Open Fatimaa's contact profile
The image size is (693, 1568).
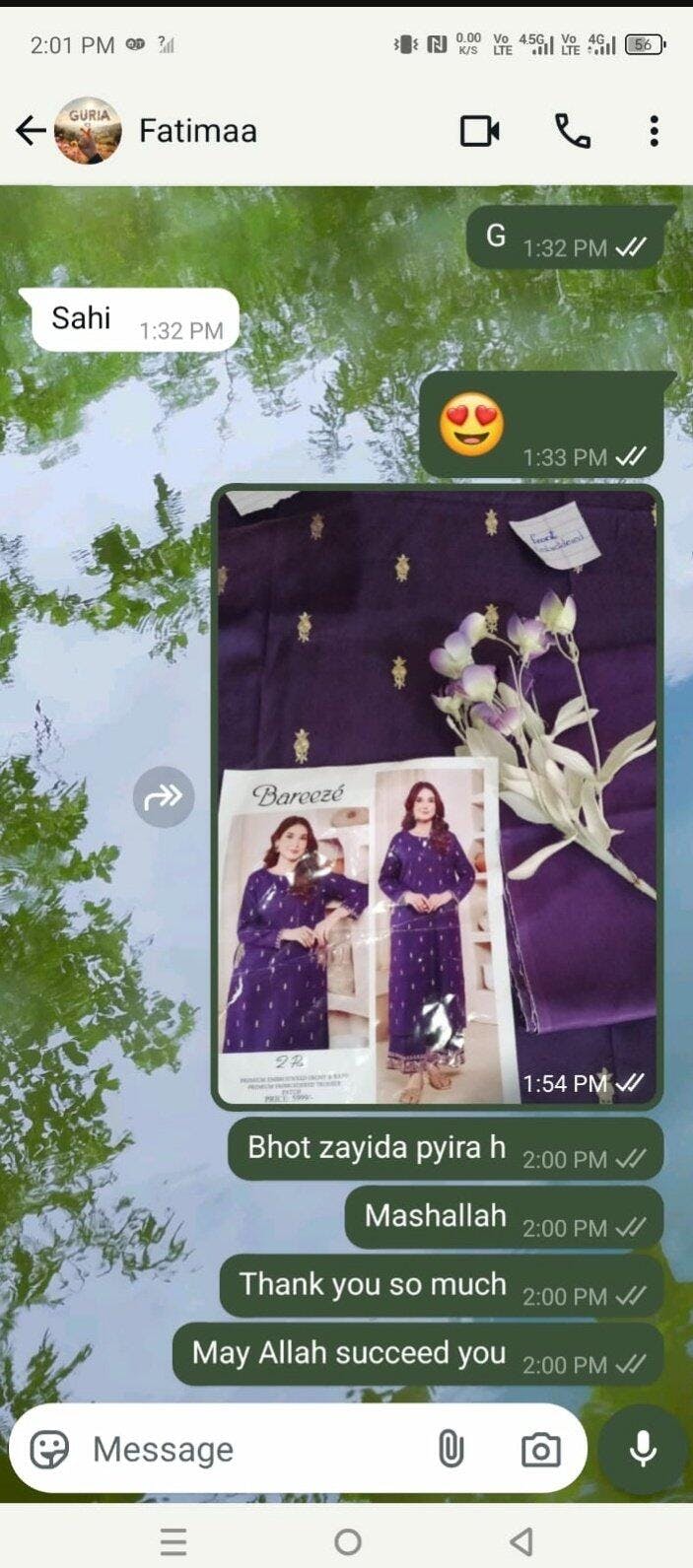click(197, 130)
